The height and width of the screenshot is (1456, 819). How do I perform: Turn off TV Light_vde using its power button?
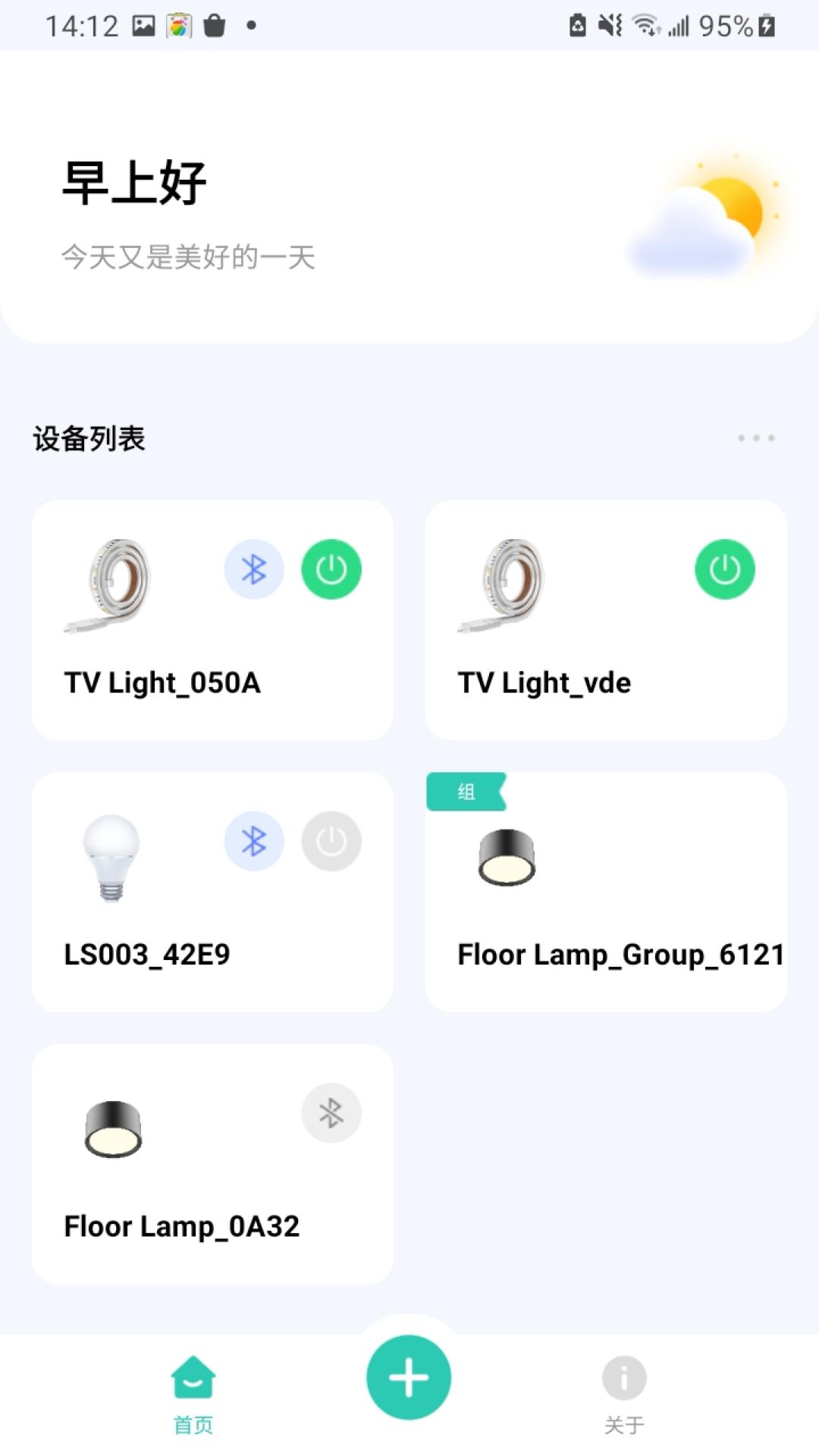[724, 569]
